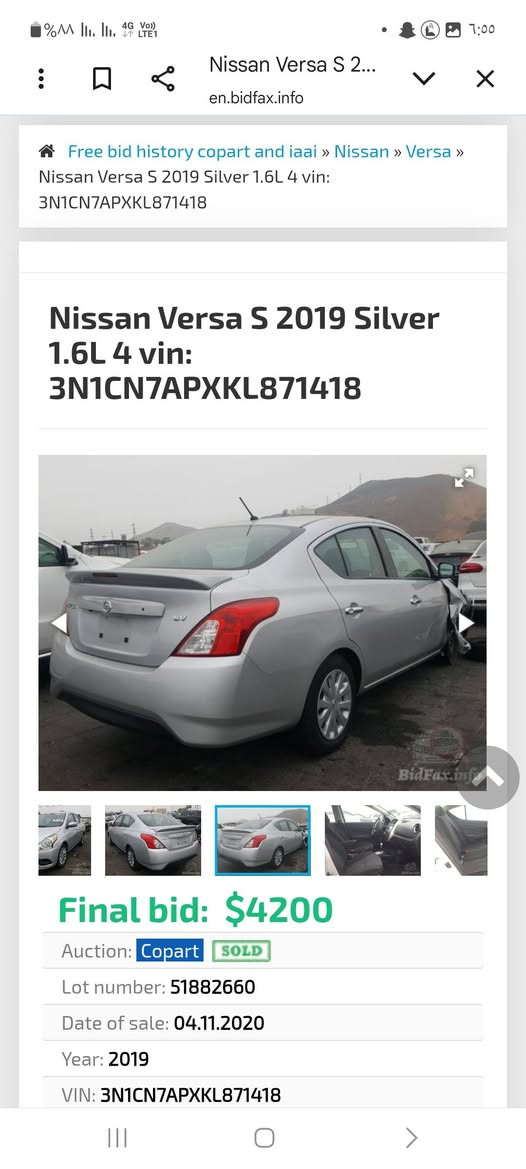Tap the scroll-to-top round button
The width and height of the screenshot is (526, 1169).
488,777
